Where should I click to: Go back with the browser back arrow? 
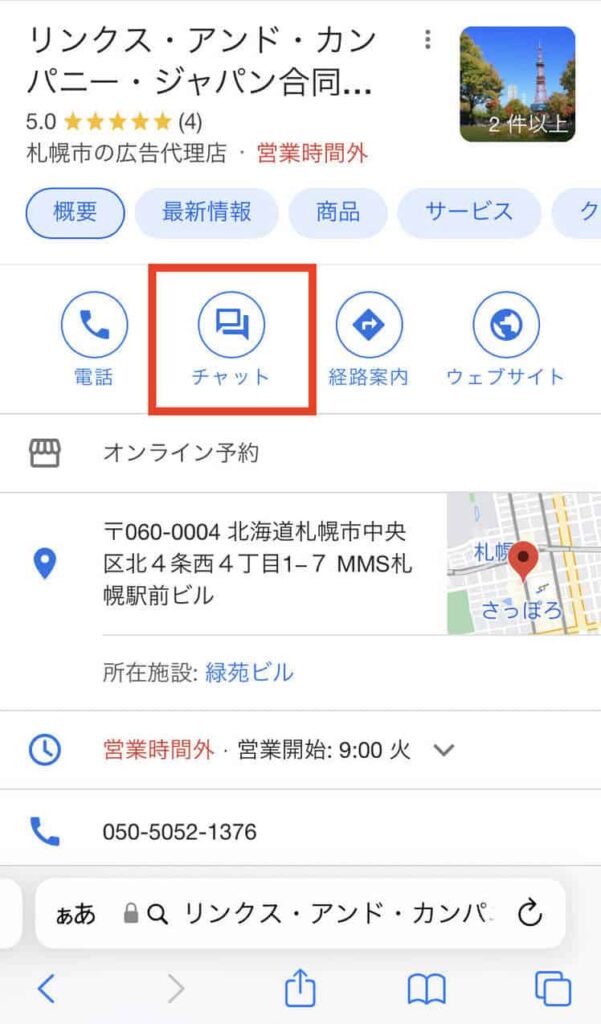coord(46,988)
